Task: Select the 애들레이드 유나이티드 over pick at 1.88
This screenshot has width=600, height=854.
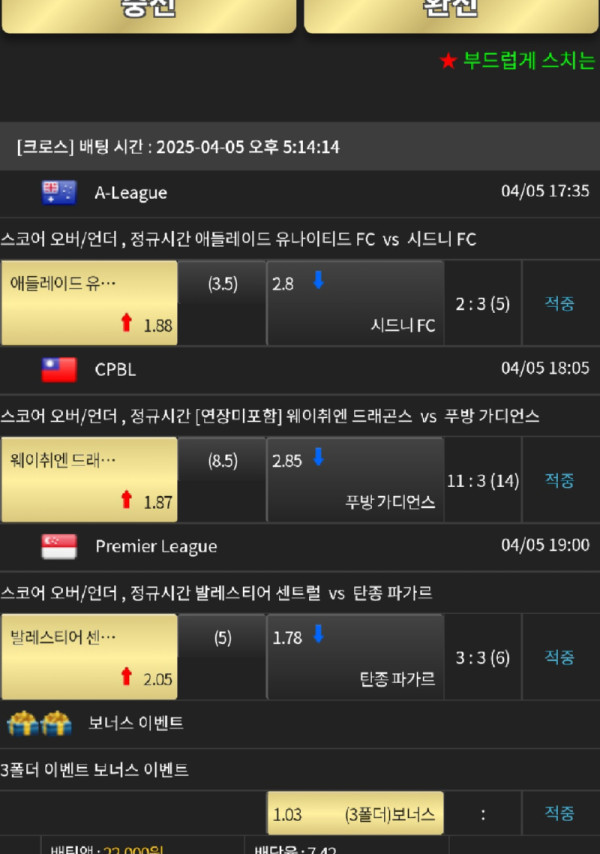Action: point(90,303)
